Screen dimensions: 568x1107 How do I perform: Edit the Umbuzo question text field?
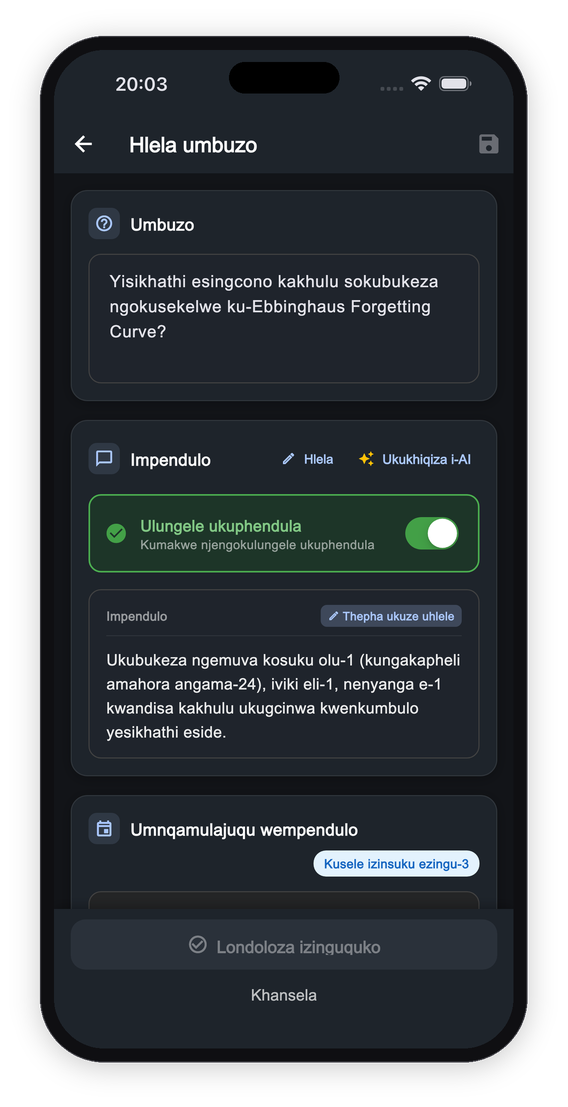point(284,318)
